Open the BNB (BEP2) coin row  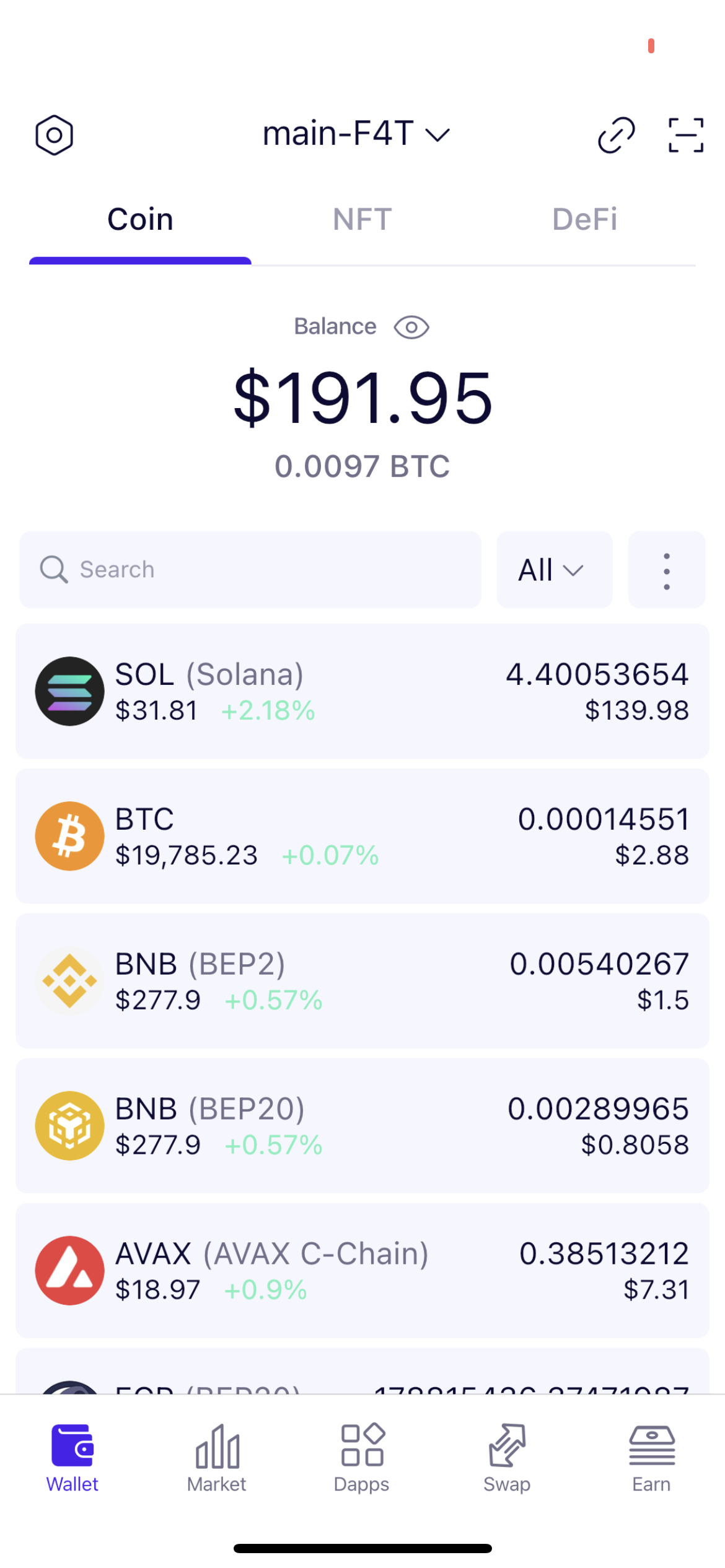click(x=362, y=981)
